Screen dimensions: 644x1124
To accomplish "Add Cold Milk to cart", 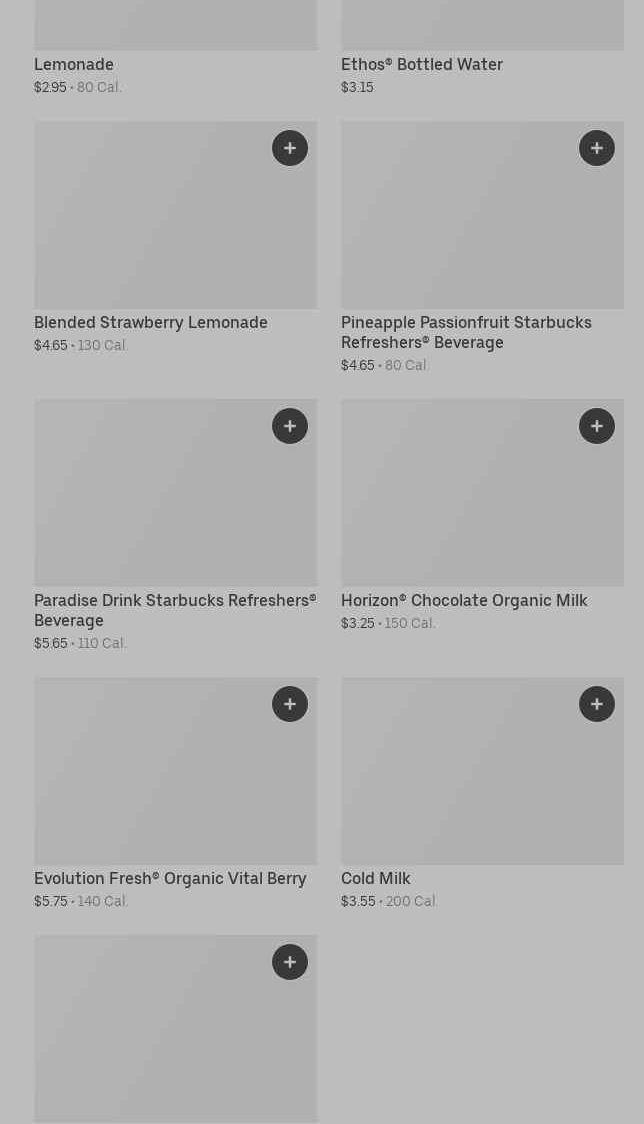I will pyautogui.click(x=597, y=704).
